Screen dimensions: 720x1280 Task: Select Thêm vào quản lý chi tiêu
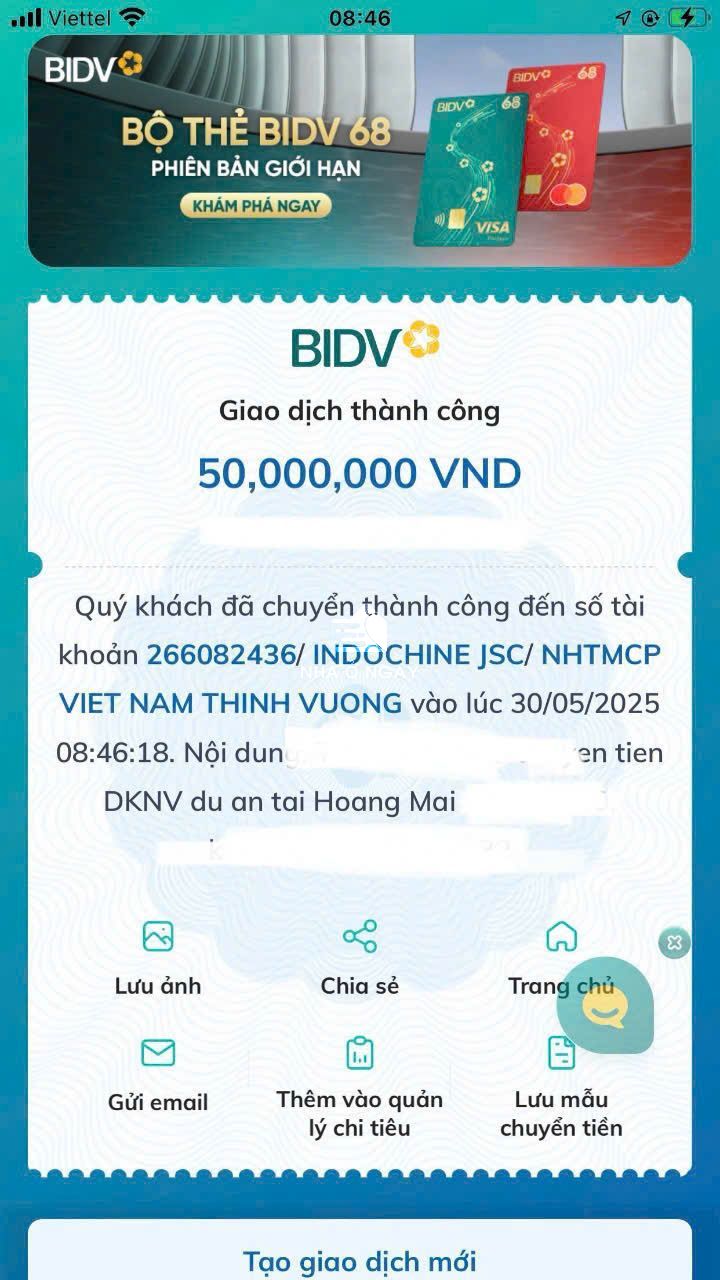(360, 1088)
